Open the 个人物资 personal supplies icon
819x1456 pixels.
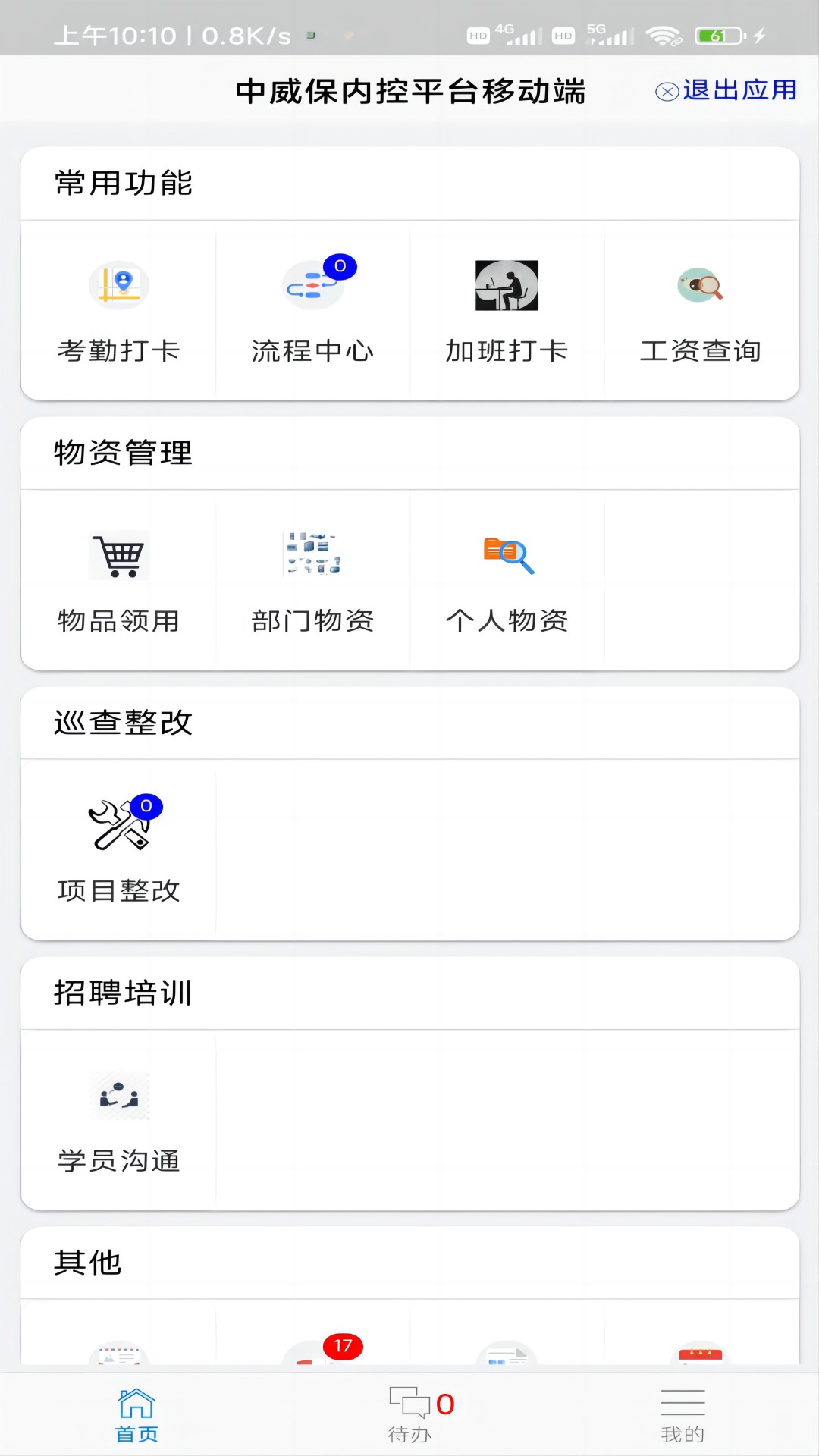[507, 556]
